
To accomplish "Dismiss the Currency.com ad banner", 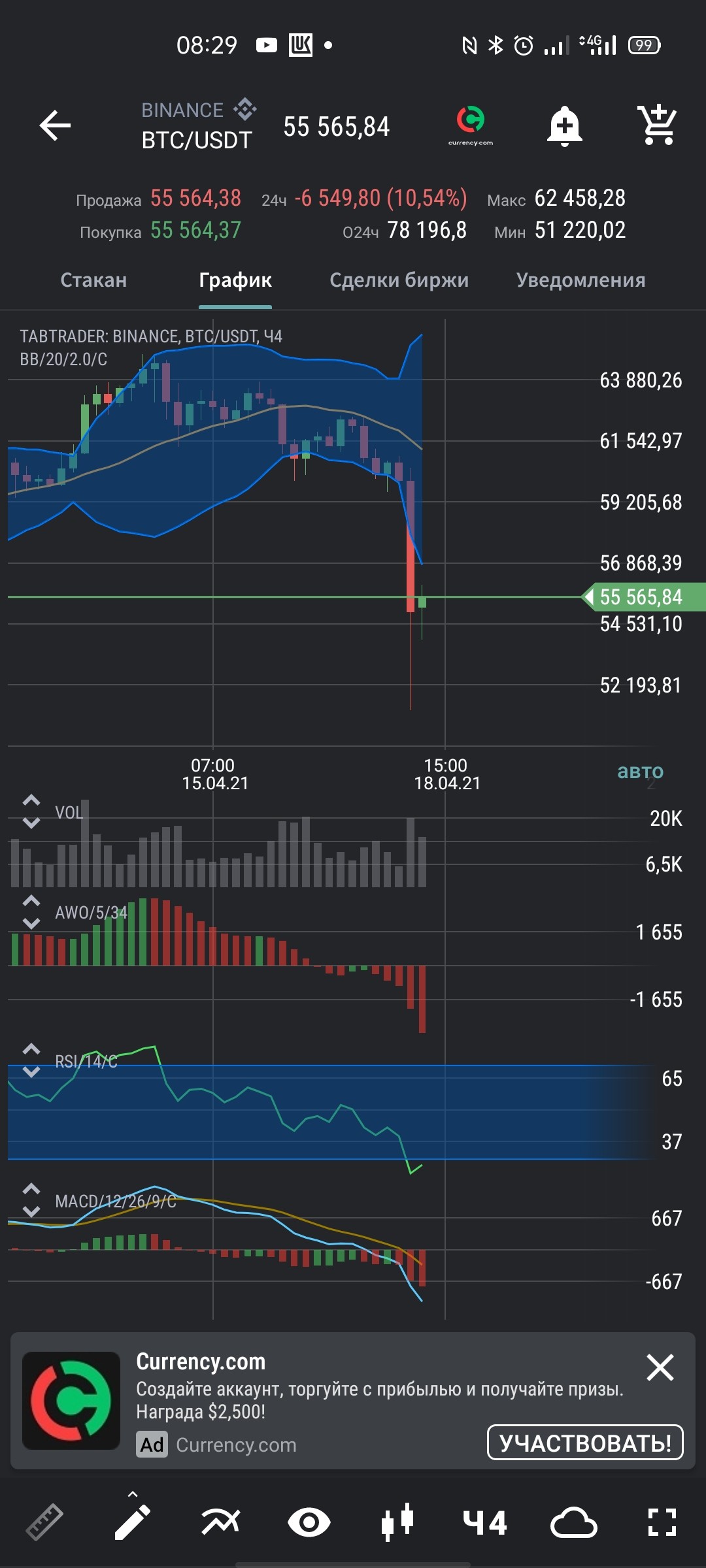I will [x=660, y=1367].
